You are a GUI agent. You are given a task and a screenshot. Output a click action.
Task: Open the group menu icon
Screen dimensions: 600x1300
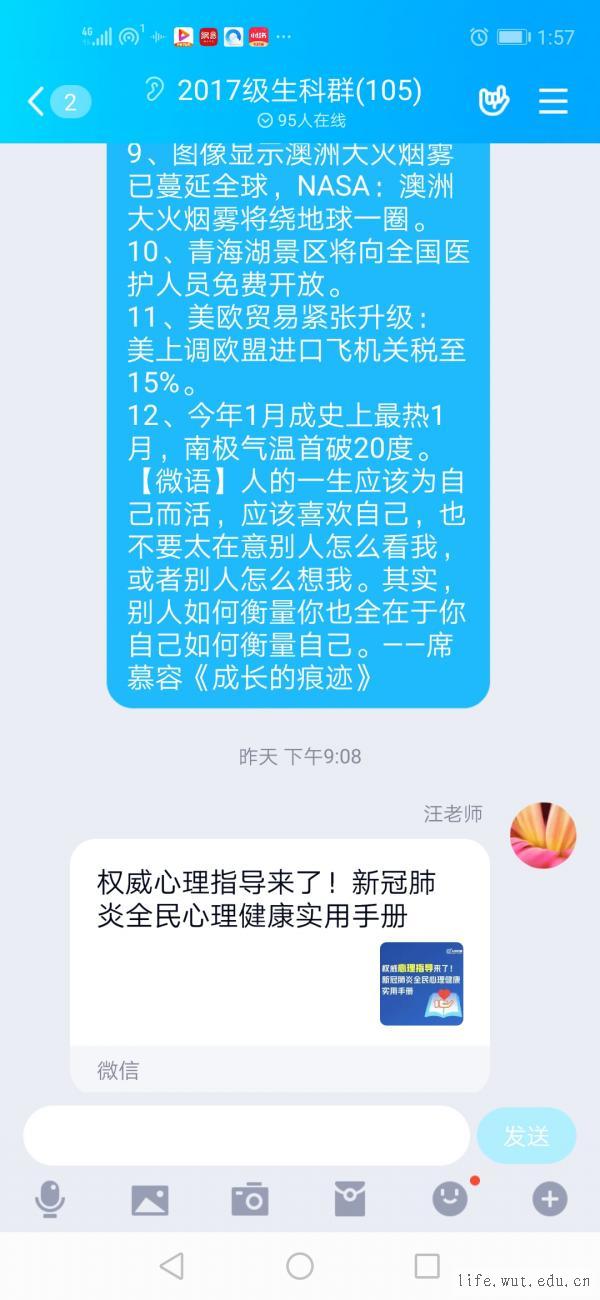tap(553, 101)
